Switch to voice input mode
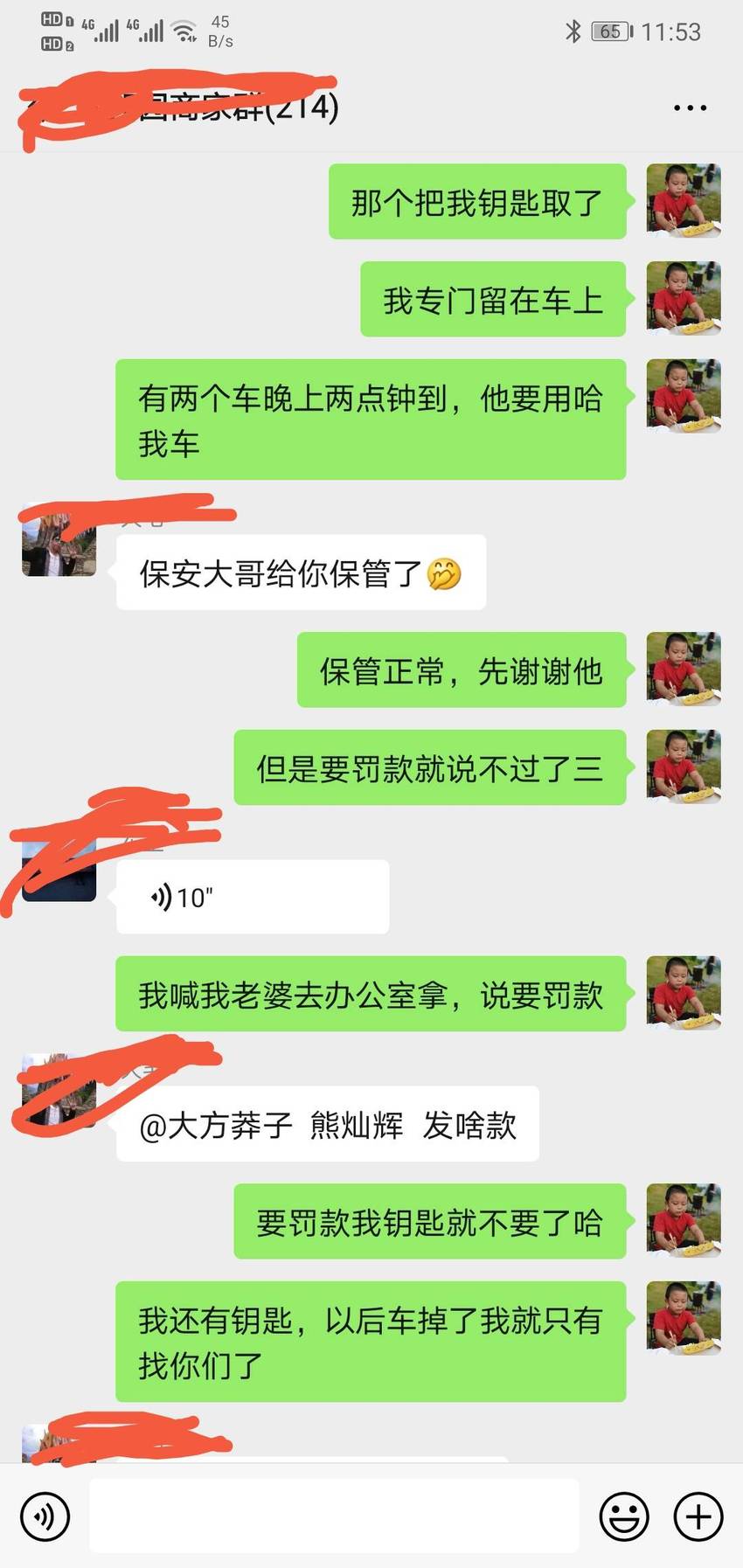 (x=45, y=1516)
